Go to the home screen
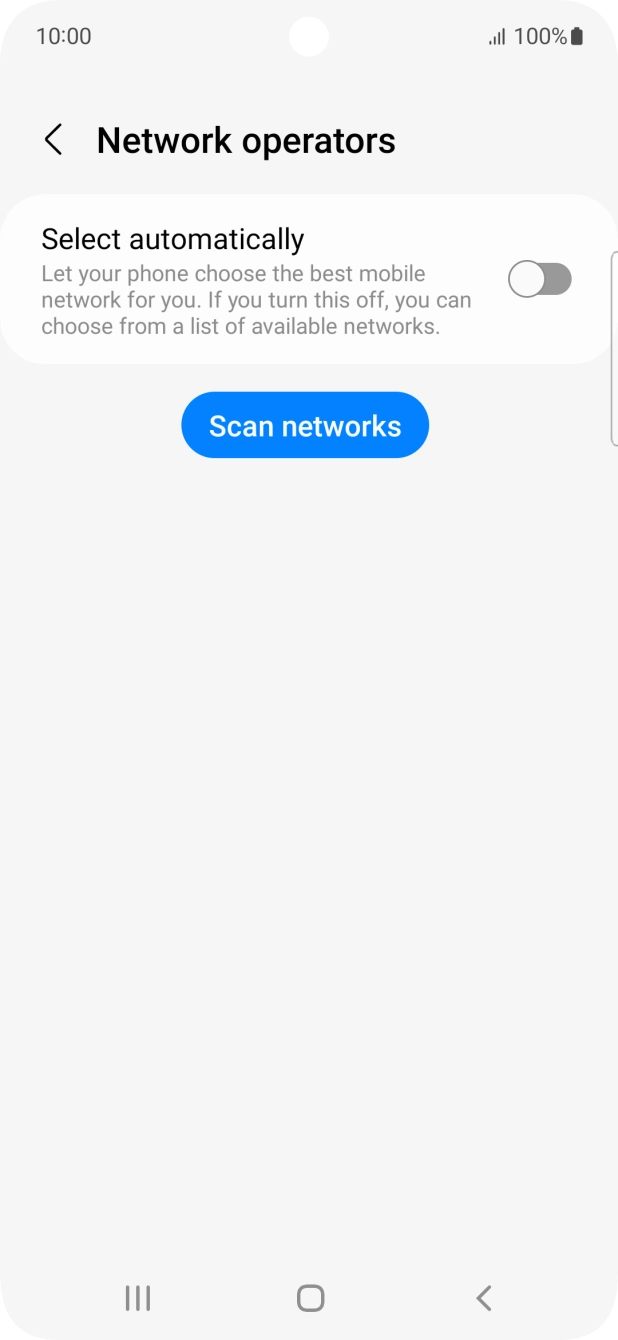 [x=310, y=1298]
